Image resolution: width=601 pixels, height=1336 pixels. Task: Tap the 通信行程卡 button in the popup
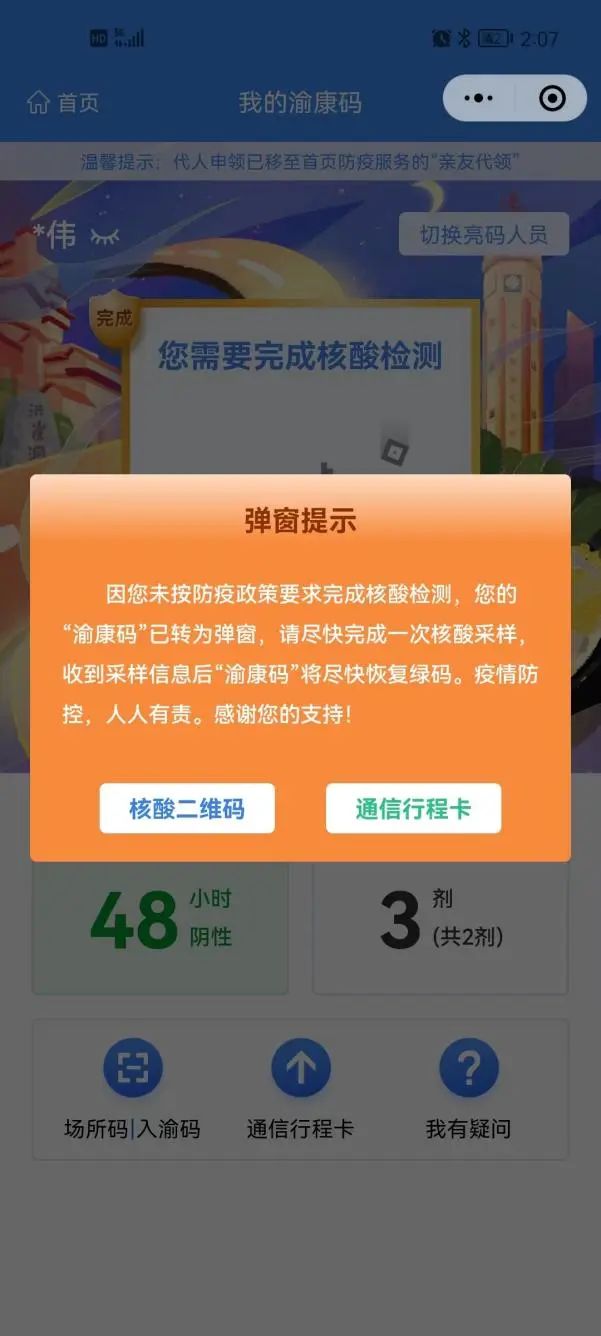click(413, 808)
